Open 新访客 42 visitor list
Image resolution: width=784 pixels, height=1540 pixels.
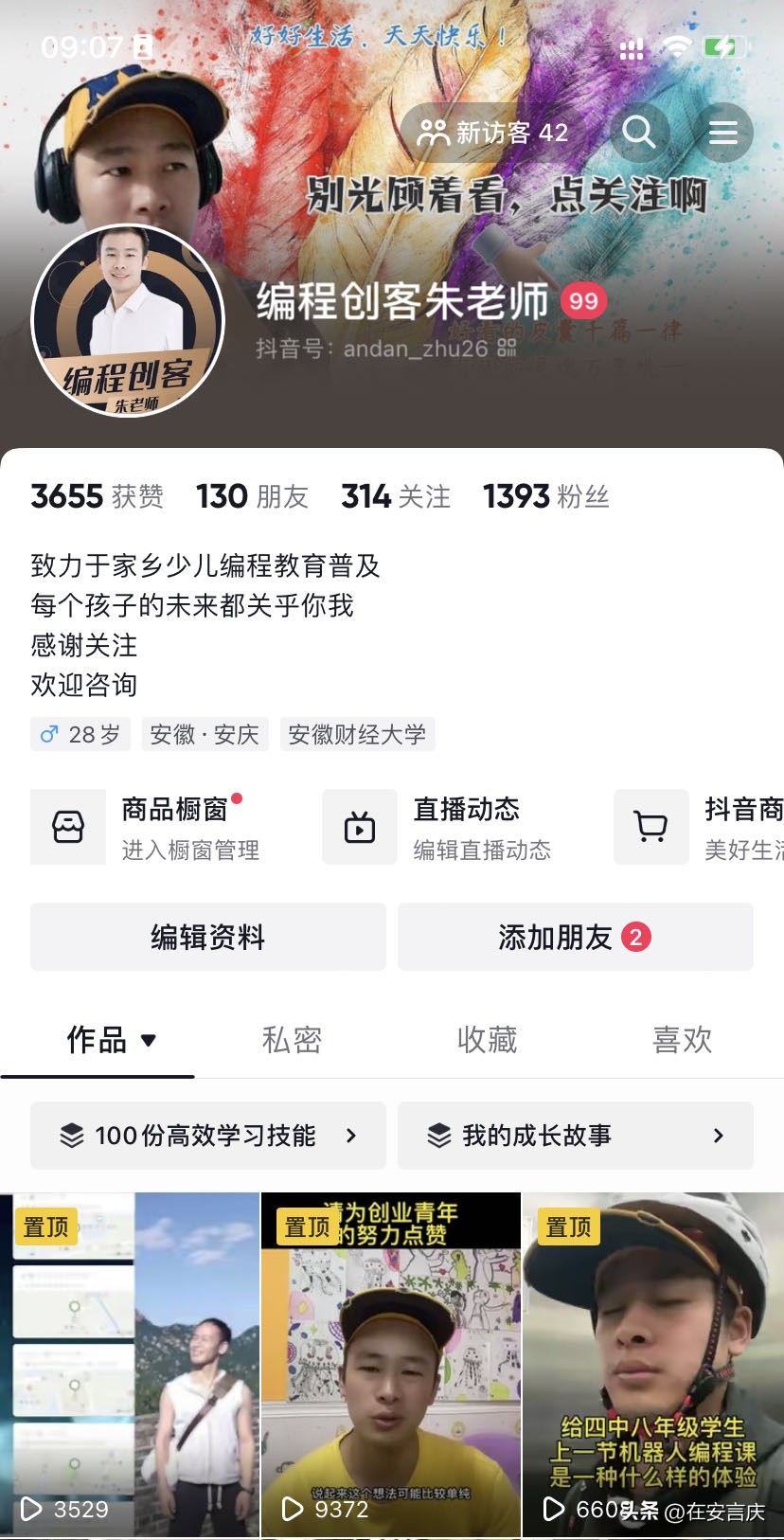click(491, 133)
